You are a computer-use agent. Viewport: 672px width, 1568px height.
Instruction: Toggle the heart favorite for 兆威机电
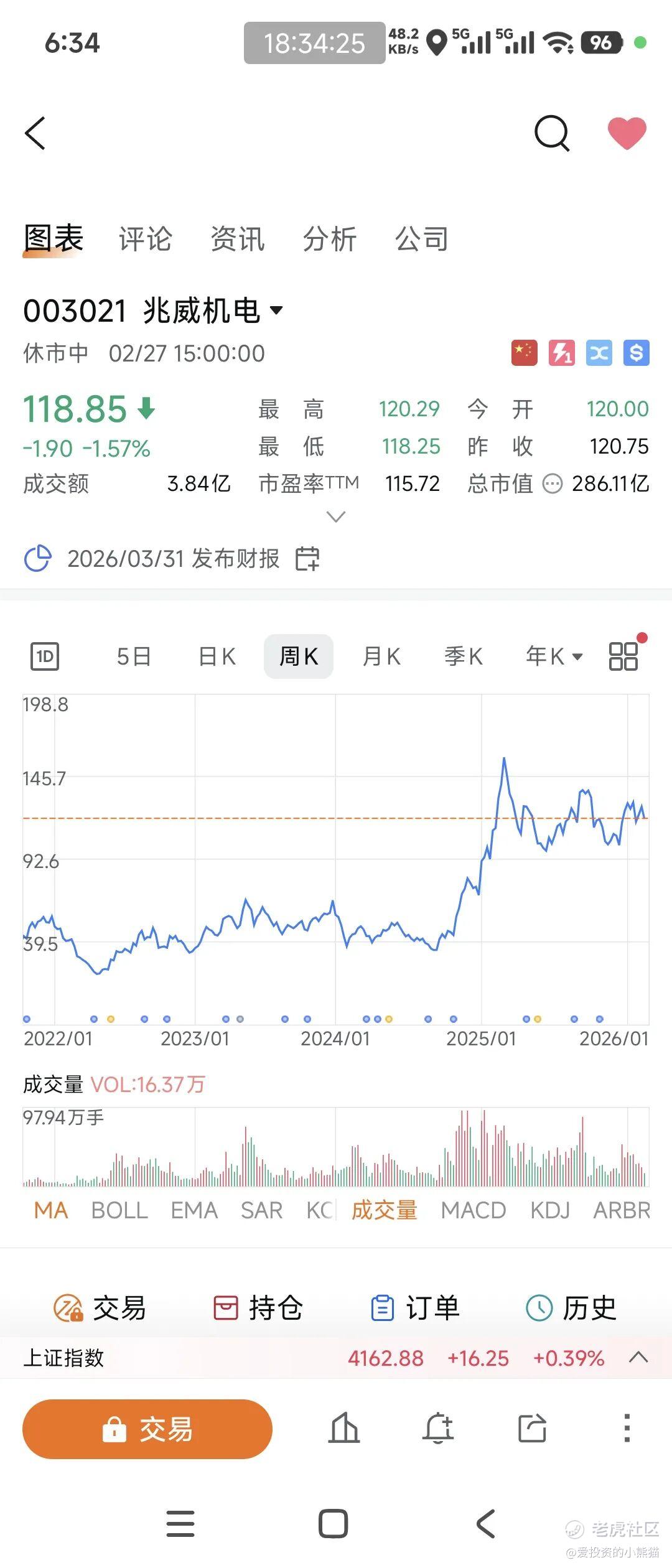(627, 133)
